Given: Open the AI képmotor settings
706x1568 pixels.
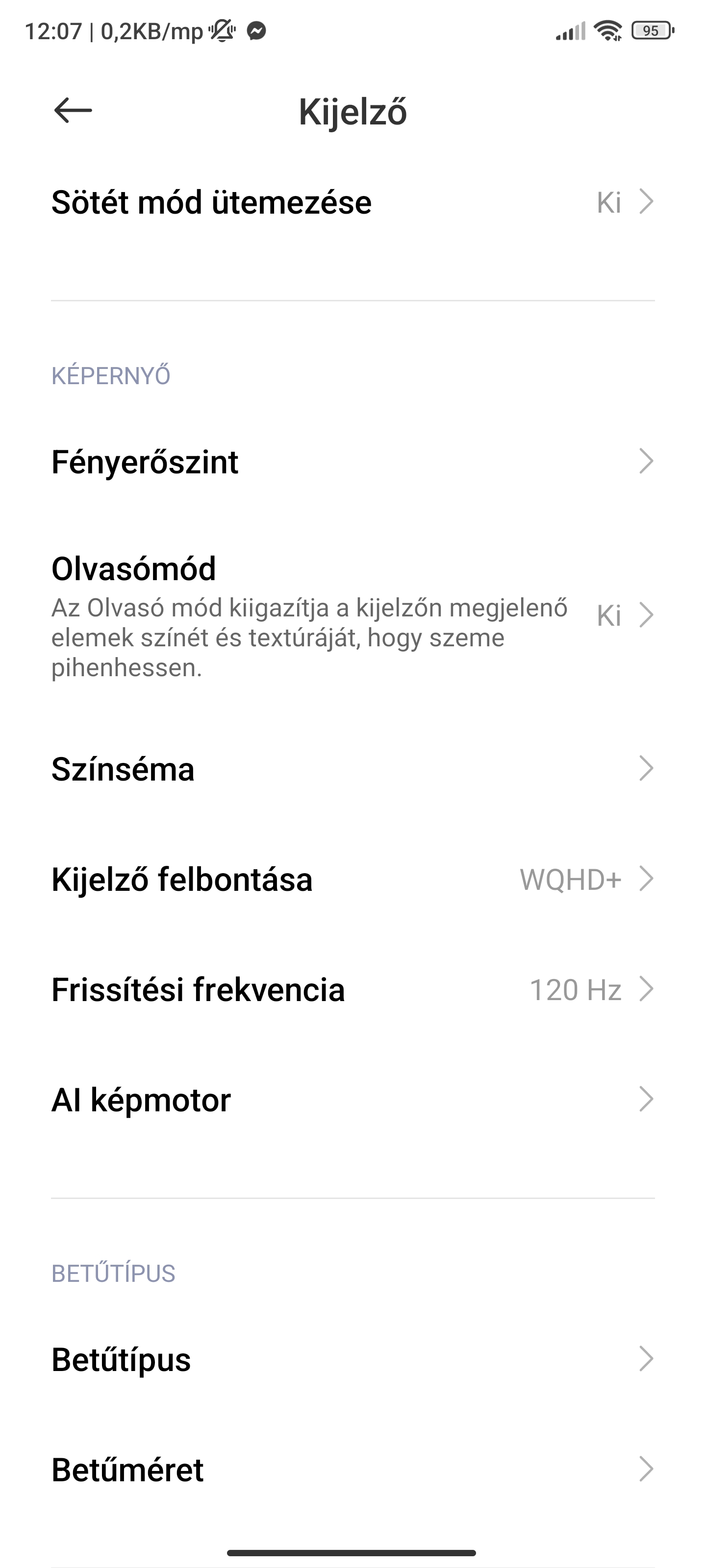Looking at the screenshot, I should click(x=353, y=1099).
